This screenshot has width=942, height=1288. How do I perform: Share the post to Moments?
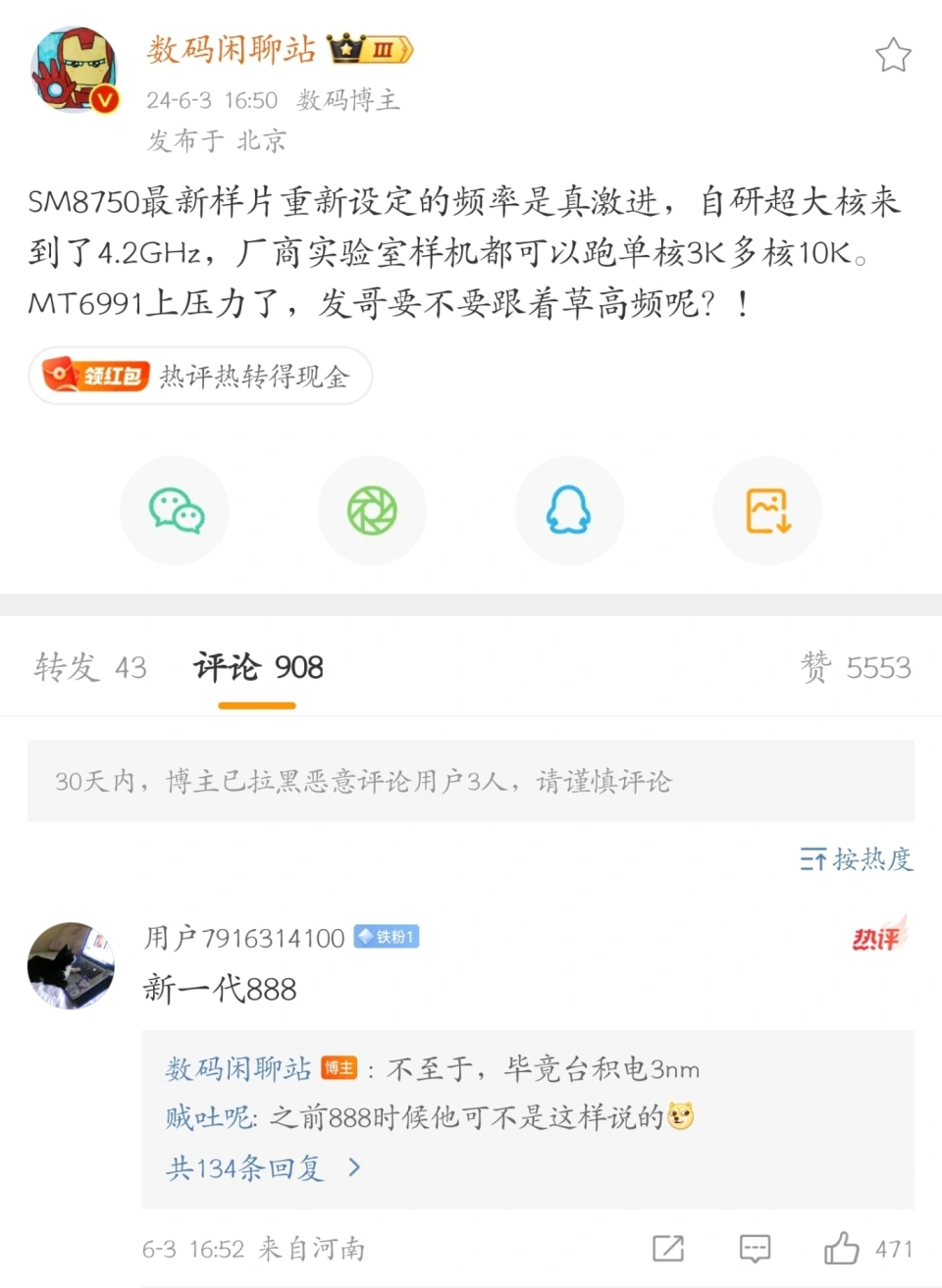(x=372, y=511)
